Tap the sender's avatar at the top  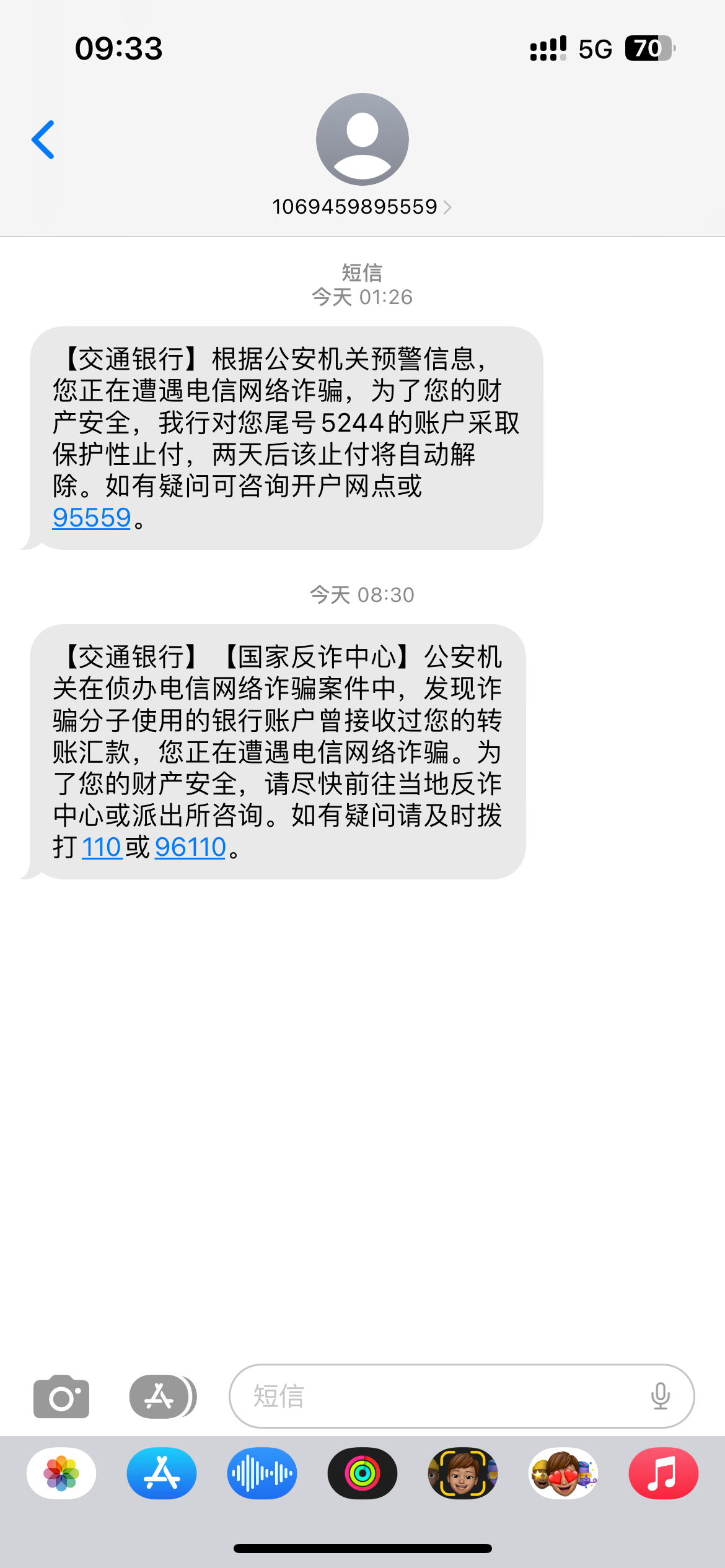(362, 139)
